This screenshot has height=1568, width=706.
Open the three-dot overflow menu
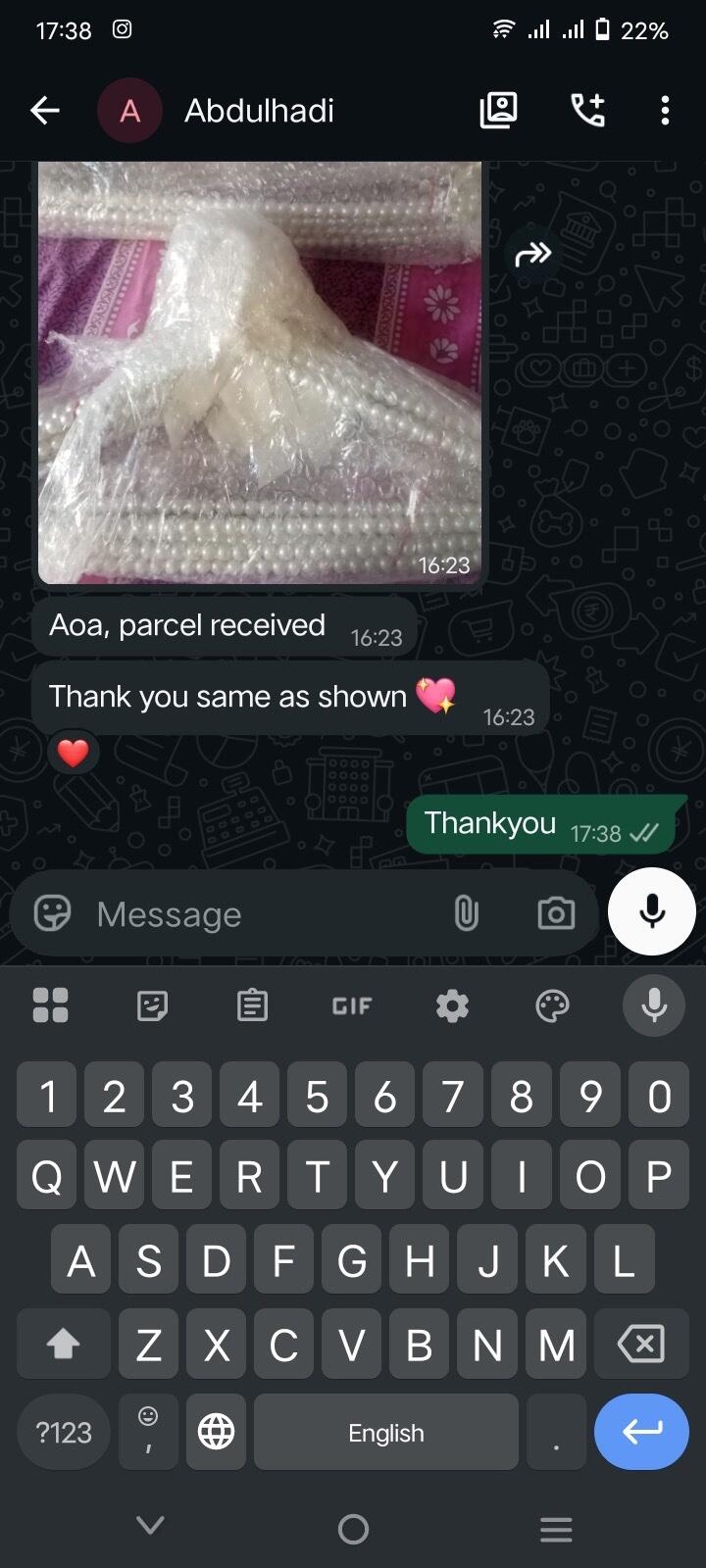pyautogui.click(x=665, y=111)
